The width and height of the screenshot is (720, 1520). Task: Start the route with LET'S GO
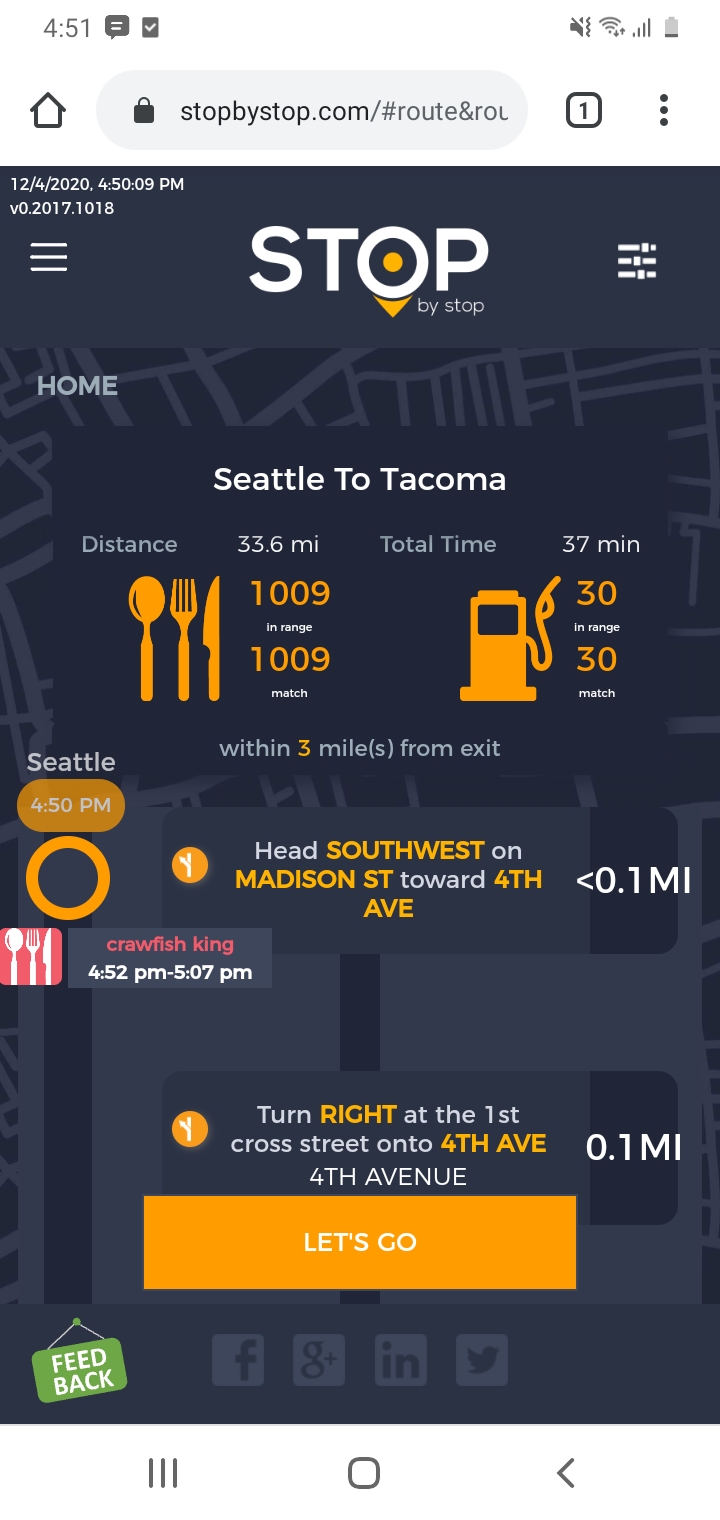pos(360,1242)
